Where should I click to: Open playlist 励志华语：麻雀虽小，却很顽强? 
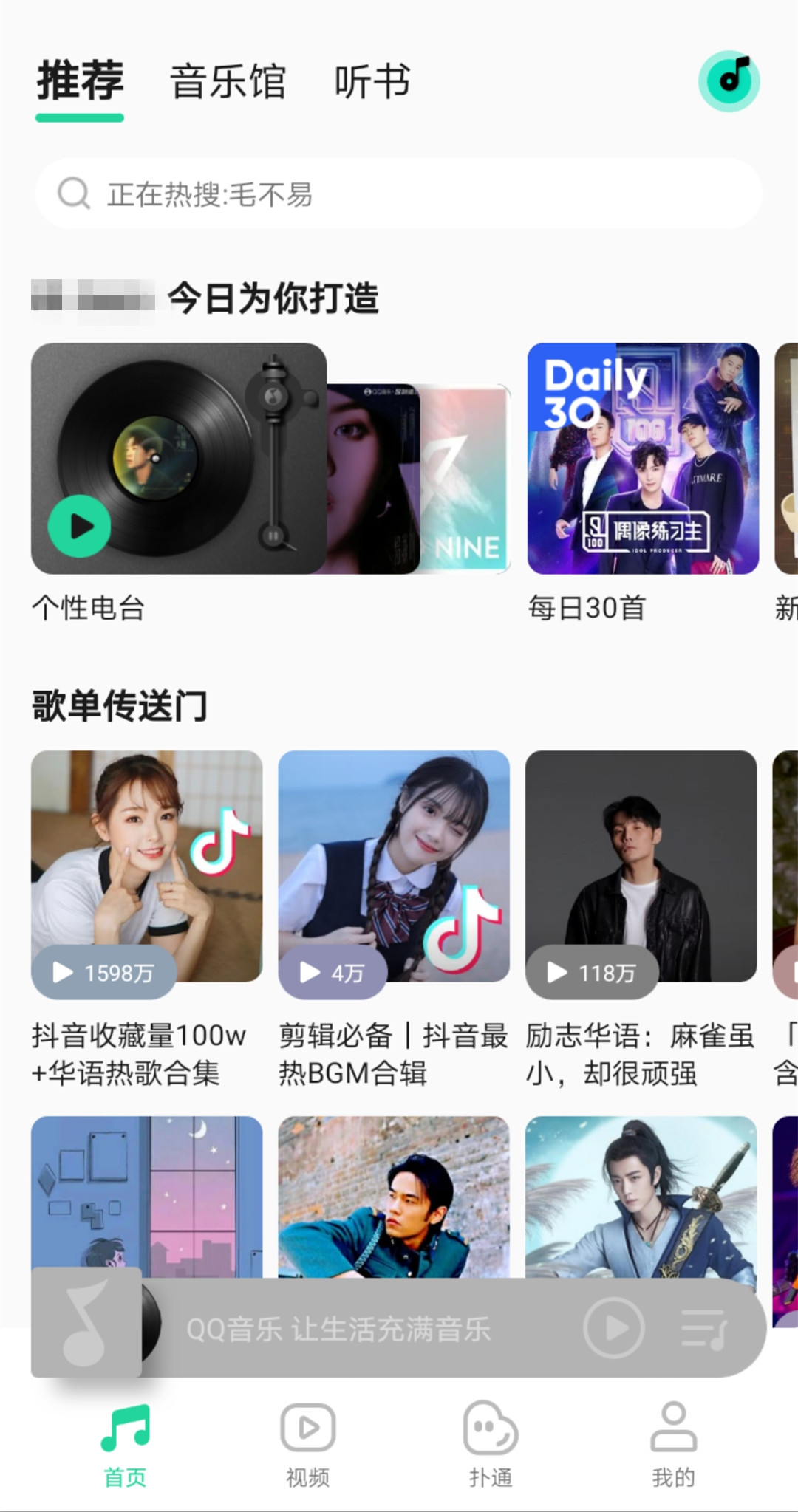641,866
